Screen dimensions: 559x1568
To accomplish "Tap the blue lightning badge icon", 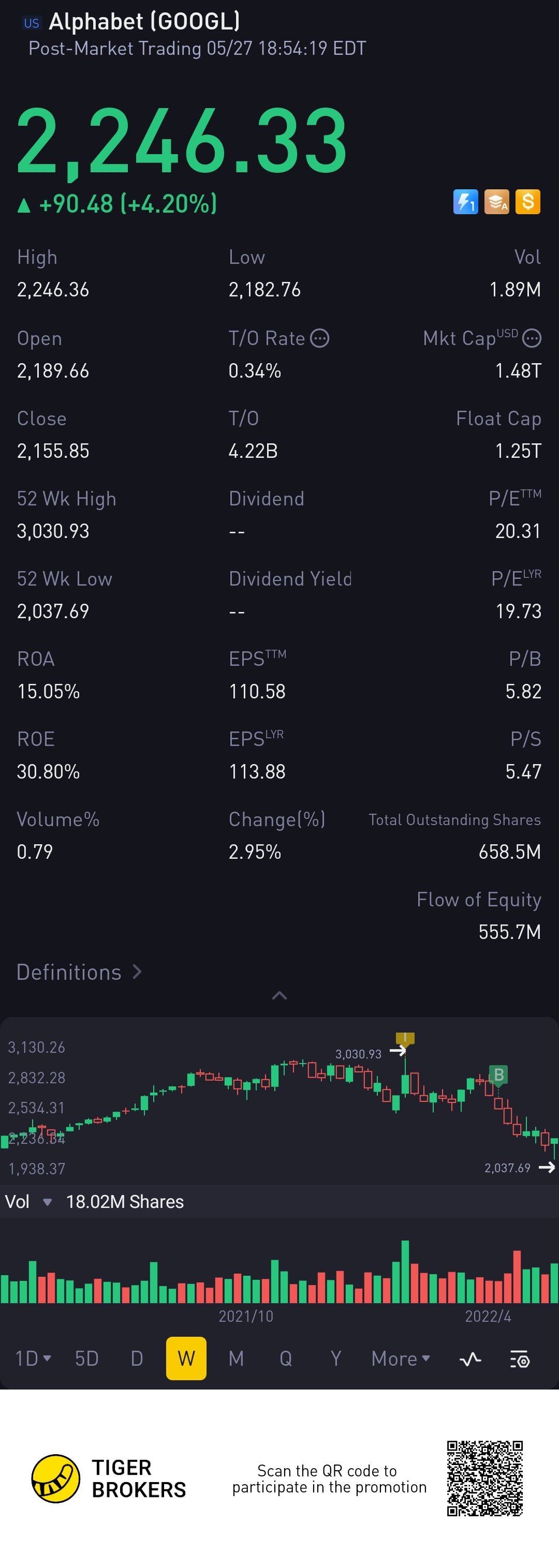I will tap(466, 202).
